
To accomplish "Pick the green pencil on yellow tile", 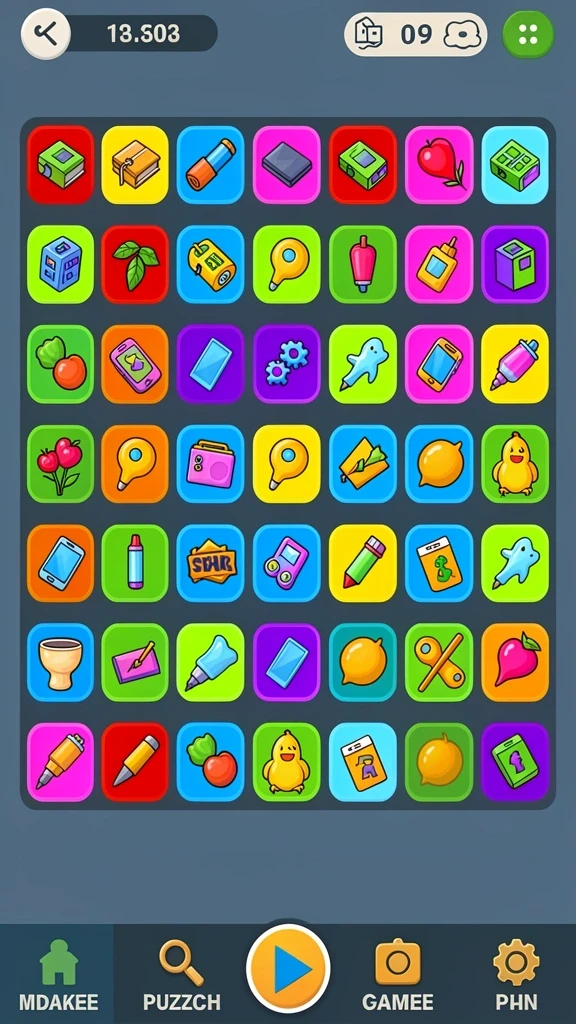I will [362, 563].
